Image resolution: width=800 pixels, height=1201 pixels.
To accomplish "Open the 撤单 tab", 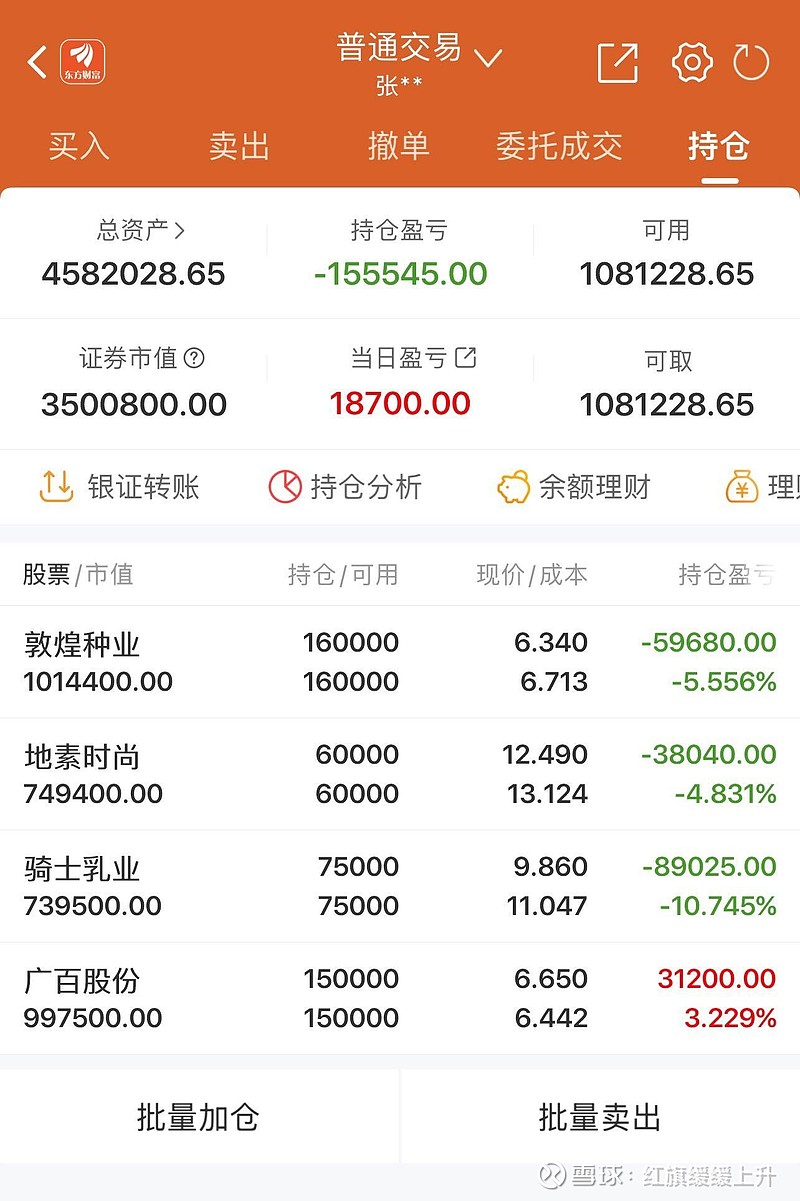I will pyautogui.click(x=399, y=146).
